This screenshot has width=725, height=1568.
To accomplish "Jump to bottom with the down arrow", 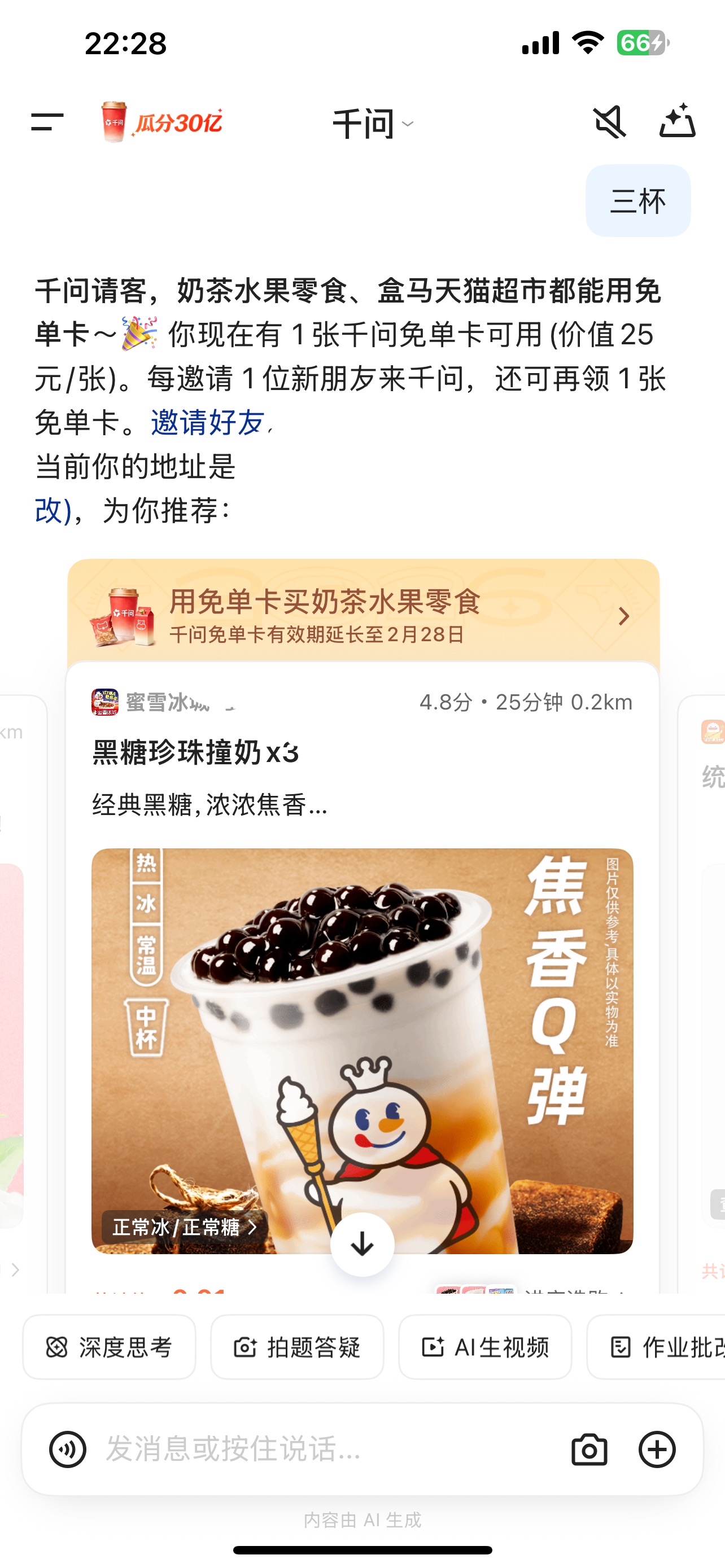I will pyautogui.click(x=362, y=1244).
